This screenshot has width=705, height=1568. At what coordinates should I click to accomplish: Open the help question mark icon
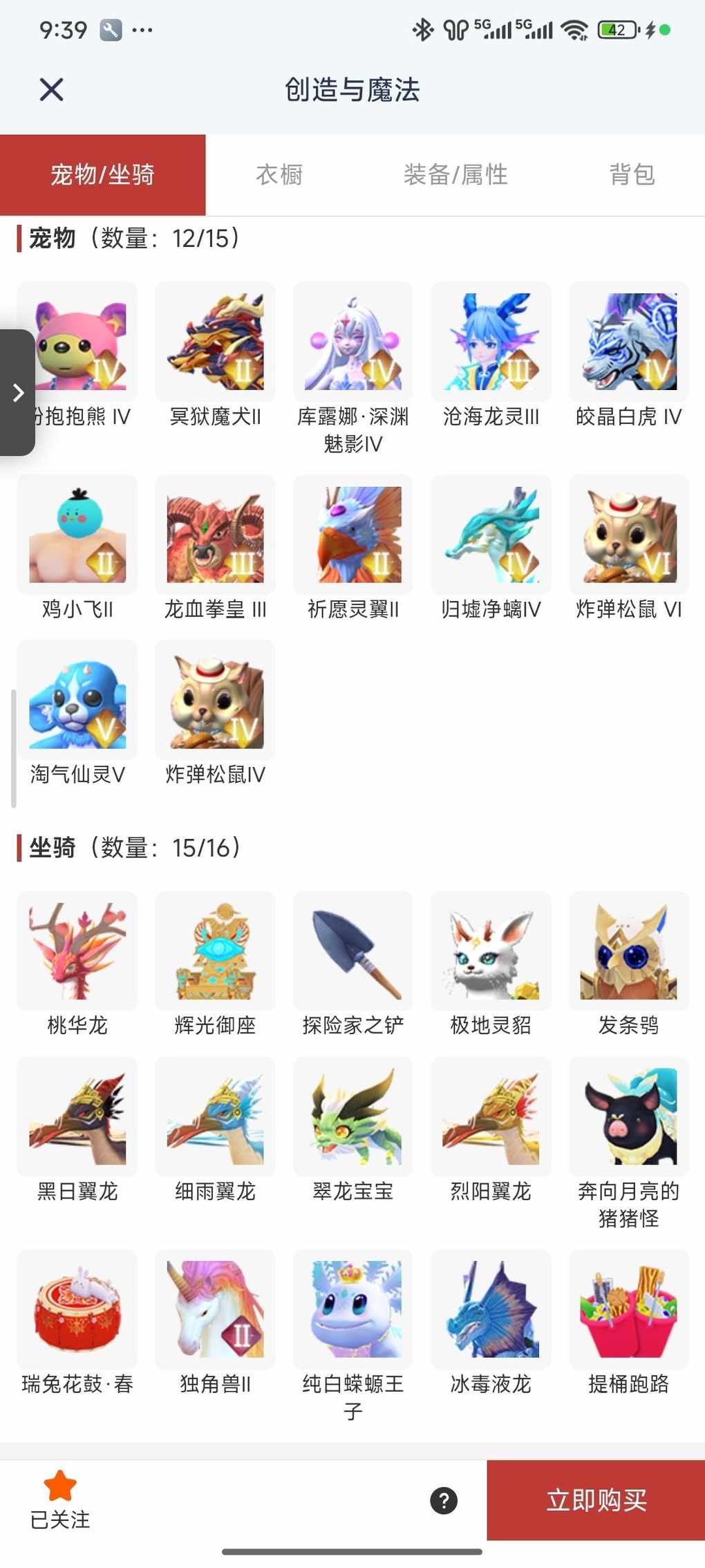click(444, 1500)
